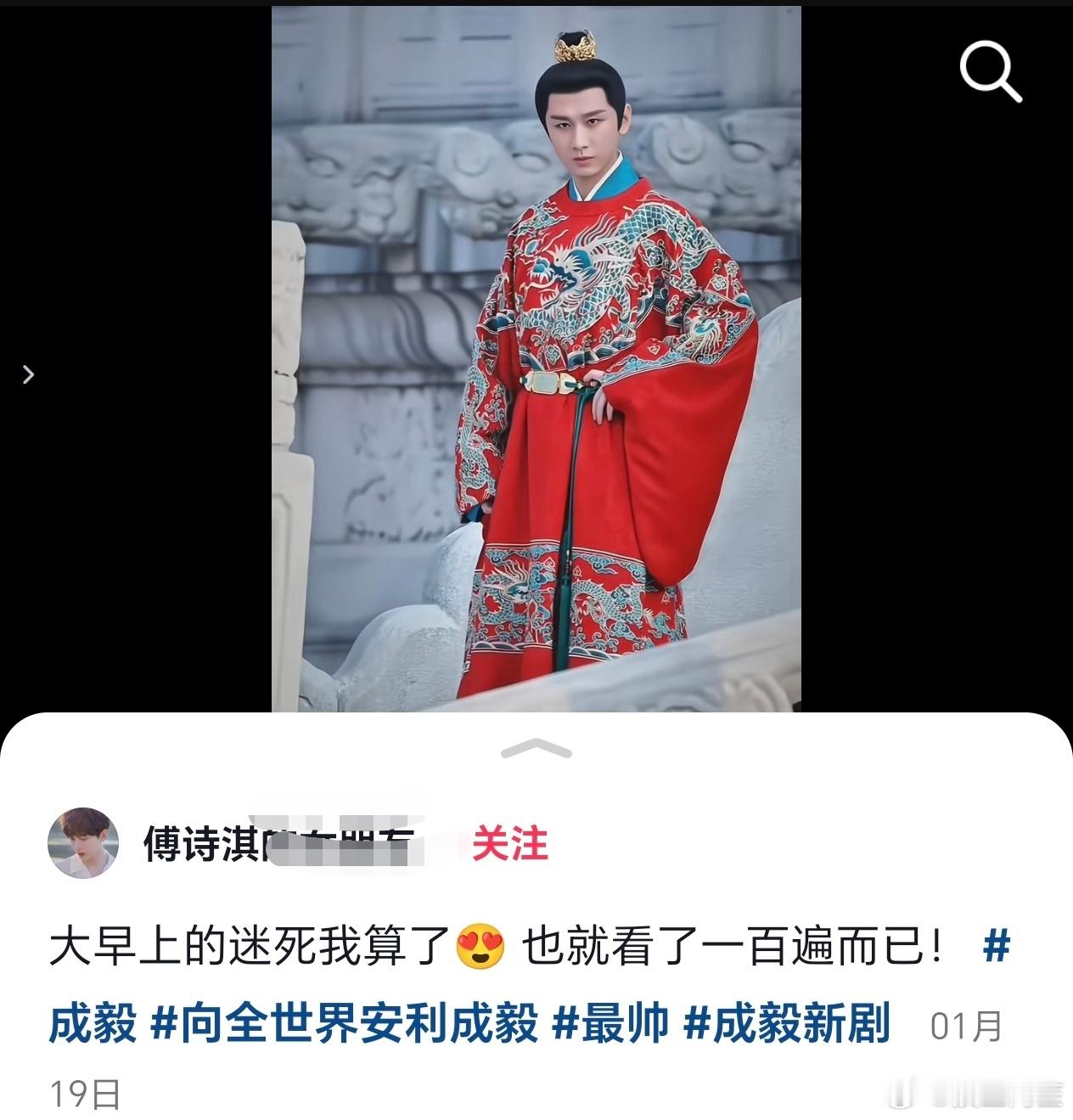1073x1120 pixels.
Task: Open the #成毅 hashtag topic
Action: (x=93, y=1027)
